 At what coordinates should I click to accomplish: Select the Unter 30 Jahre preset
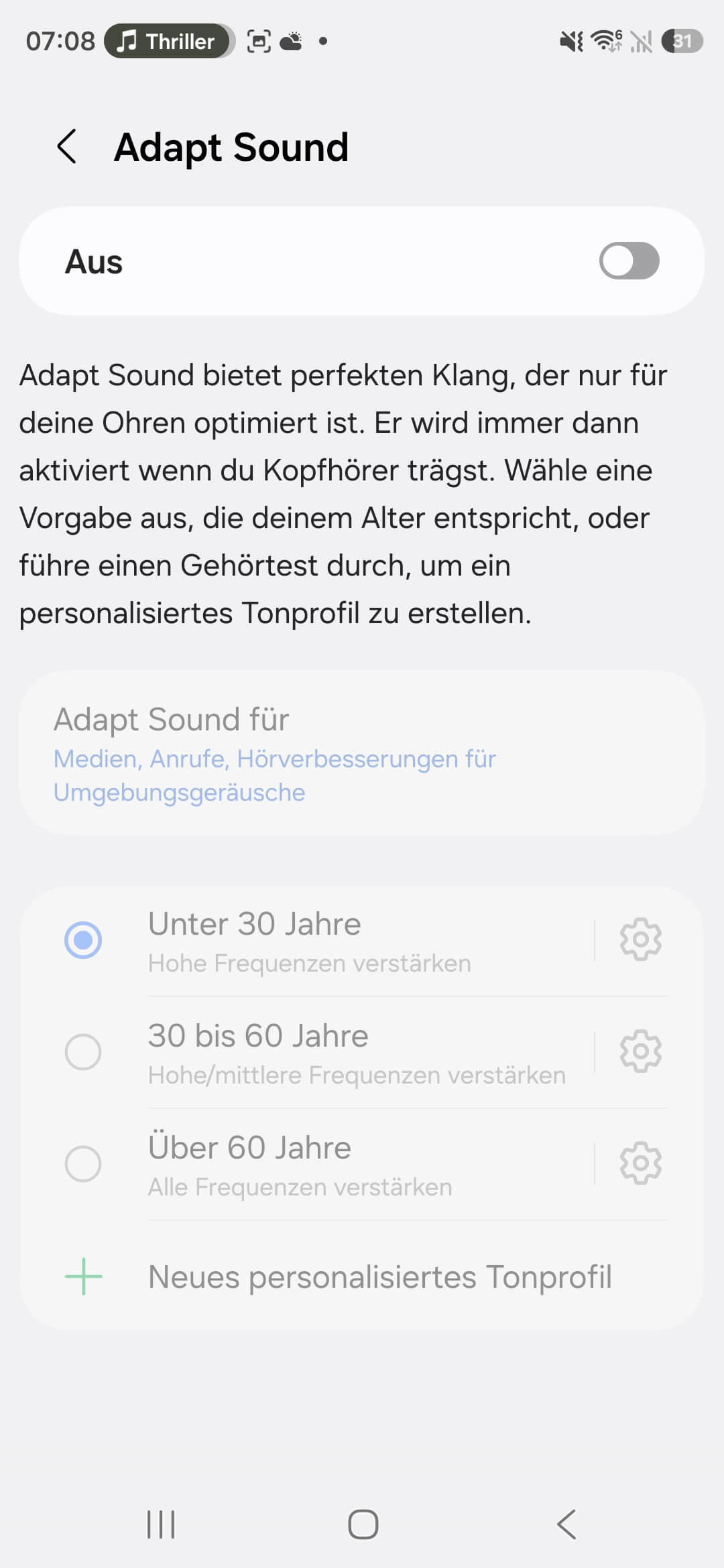pos(83,940)
